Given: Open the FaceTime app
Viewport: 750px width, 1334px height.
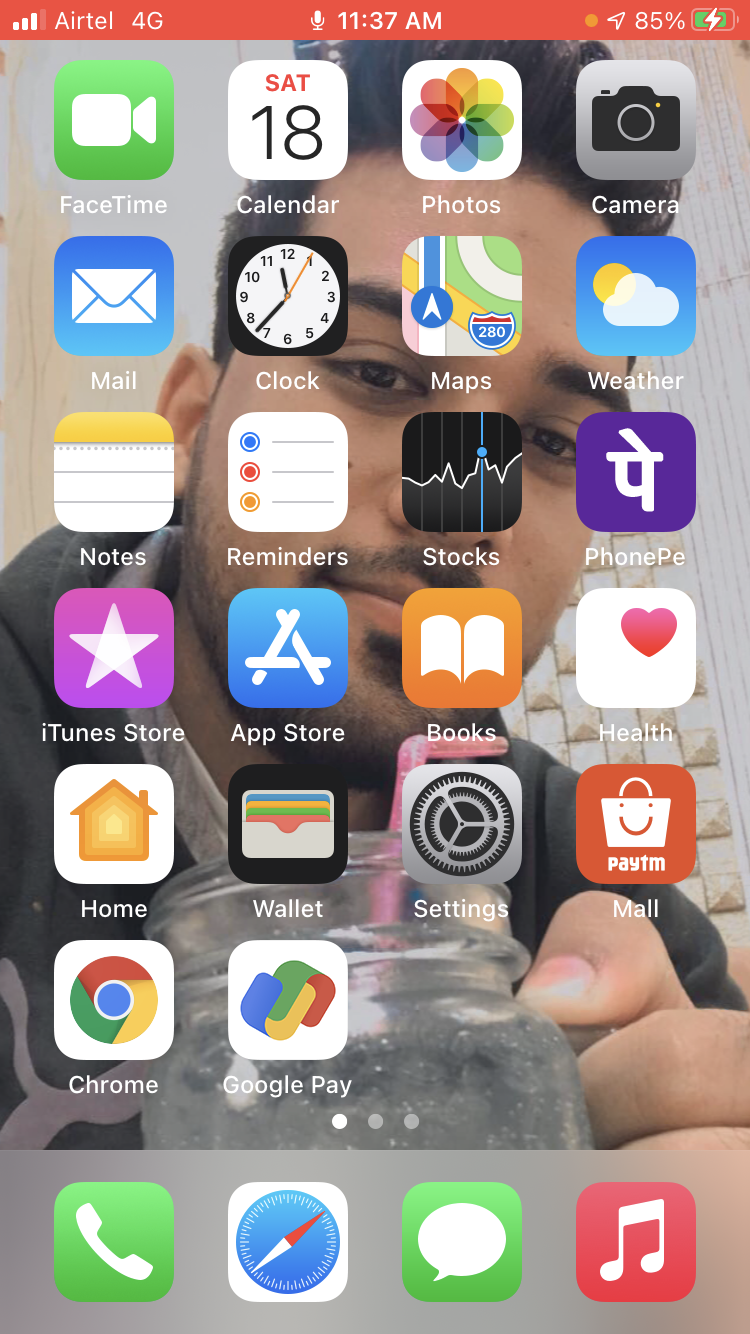Looking at the screenshot, I should pos(114,120).
